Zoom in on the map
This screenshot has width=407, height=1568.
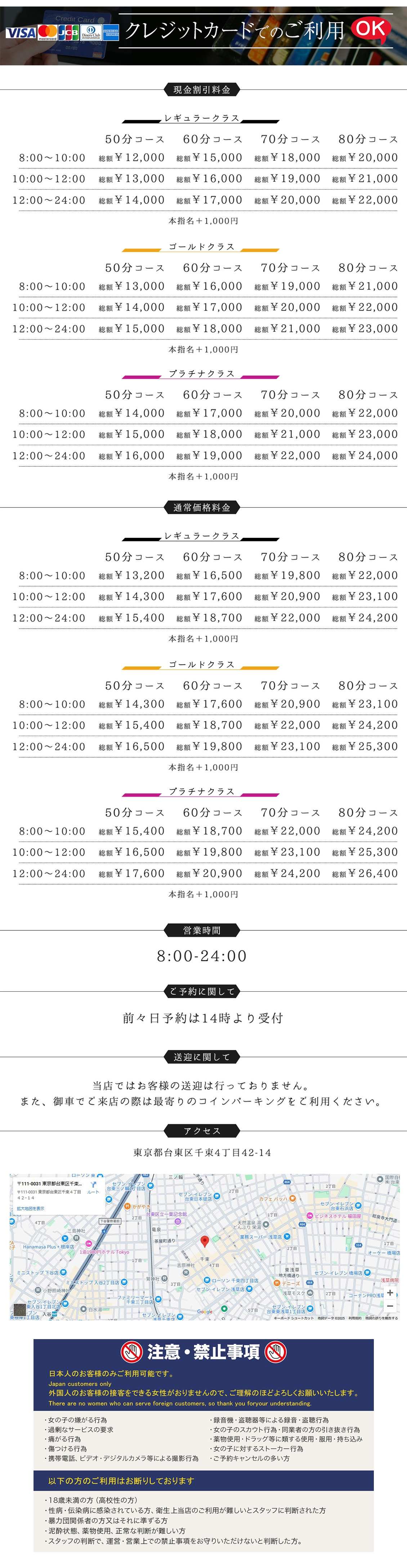pyautogui.click(x=389, y=1292)
